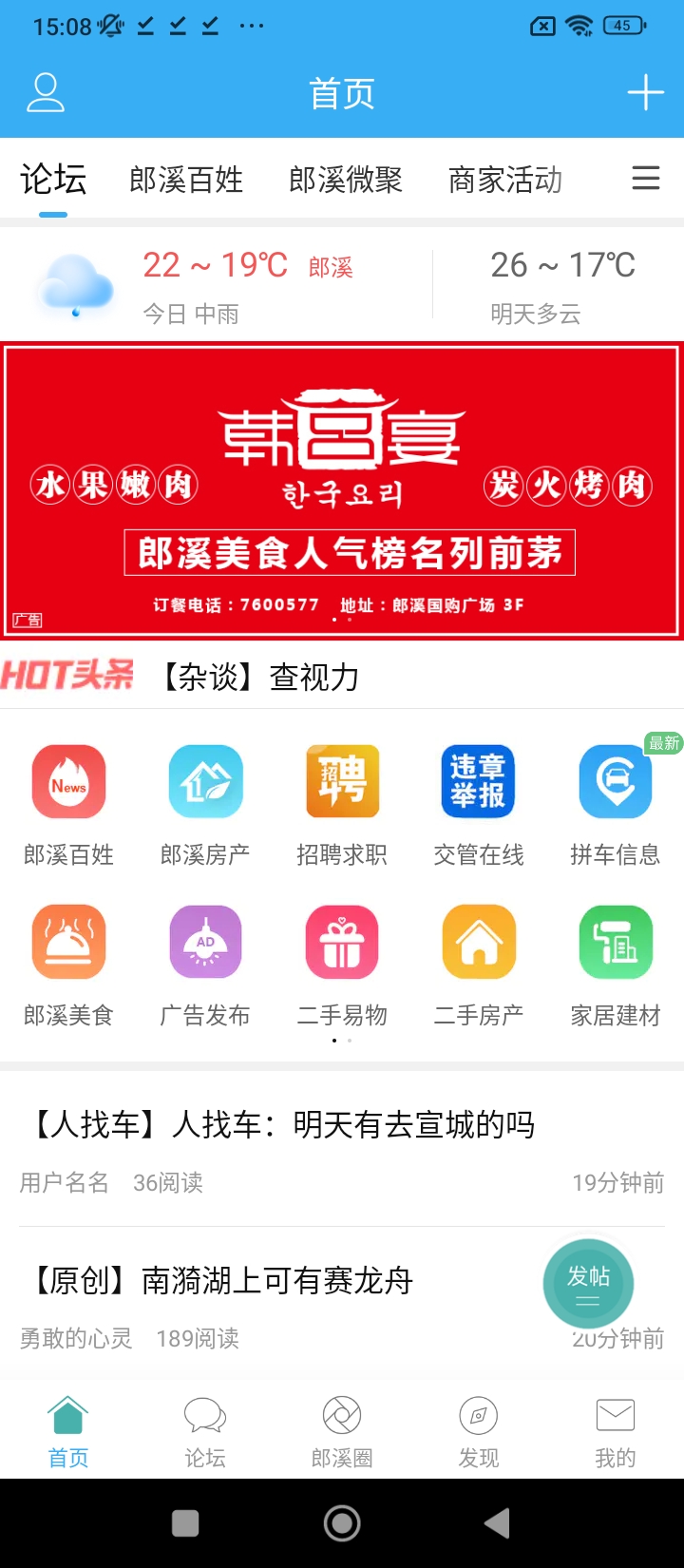Tap the 发帖 floating button
The image size is (684, 1568).
click(588, 1284)
